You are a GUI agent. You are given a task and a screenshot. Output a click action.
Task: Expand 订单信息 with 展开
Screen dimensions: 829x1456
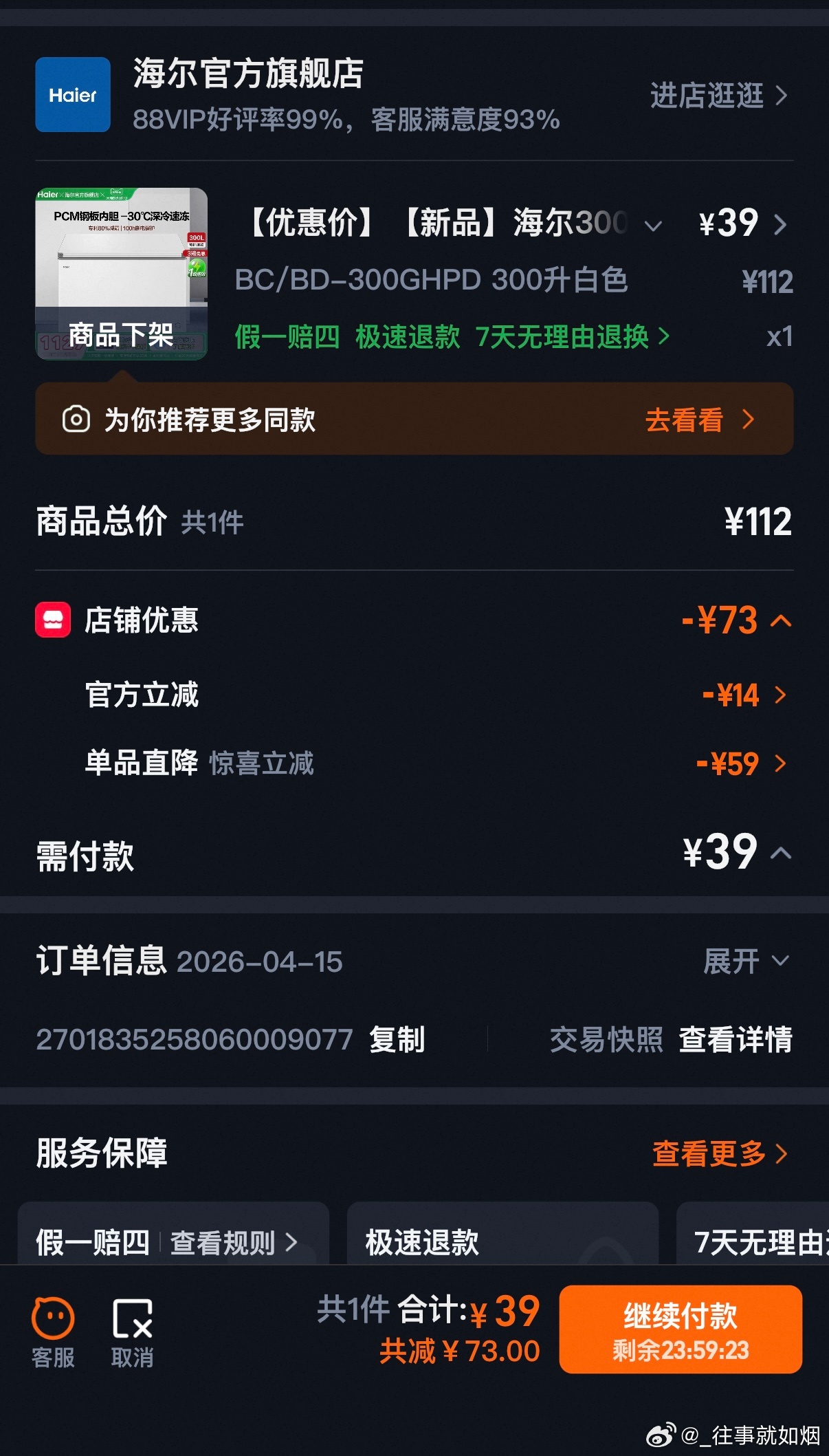point(745,961)
